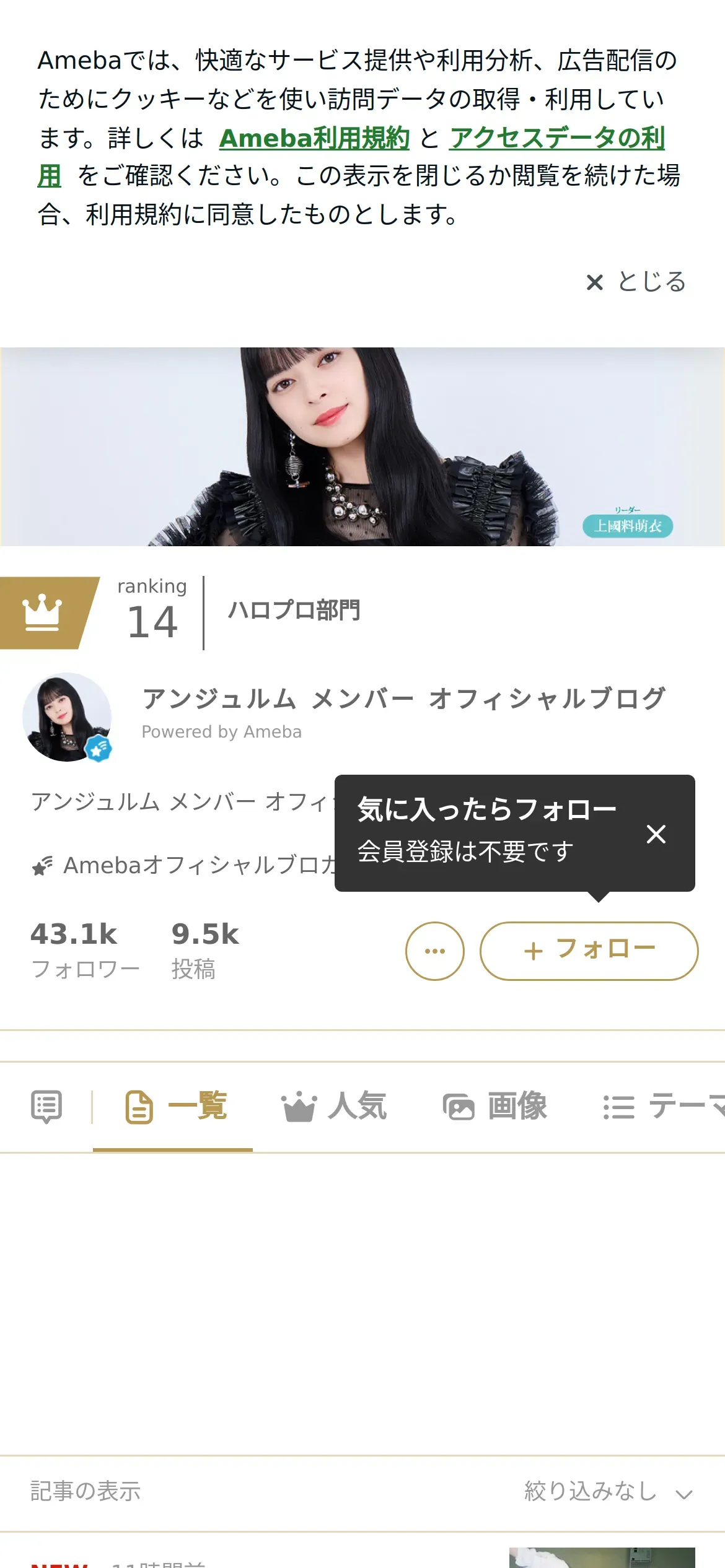
Task: Dismiss the 気に入ったらフォロー tooltip
Action: point(656,834)
